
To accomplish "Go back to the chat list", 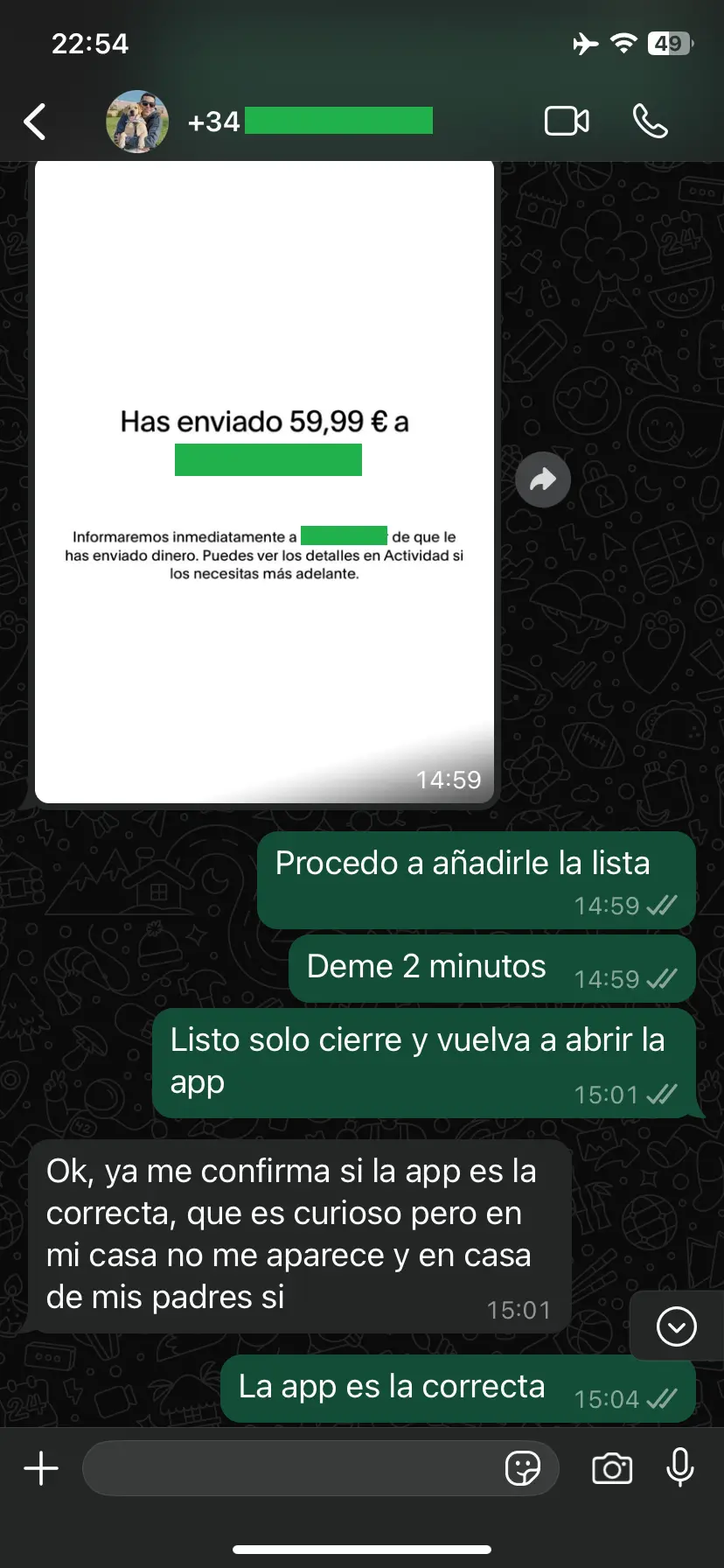I will [35, 122].
